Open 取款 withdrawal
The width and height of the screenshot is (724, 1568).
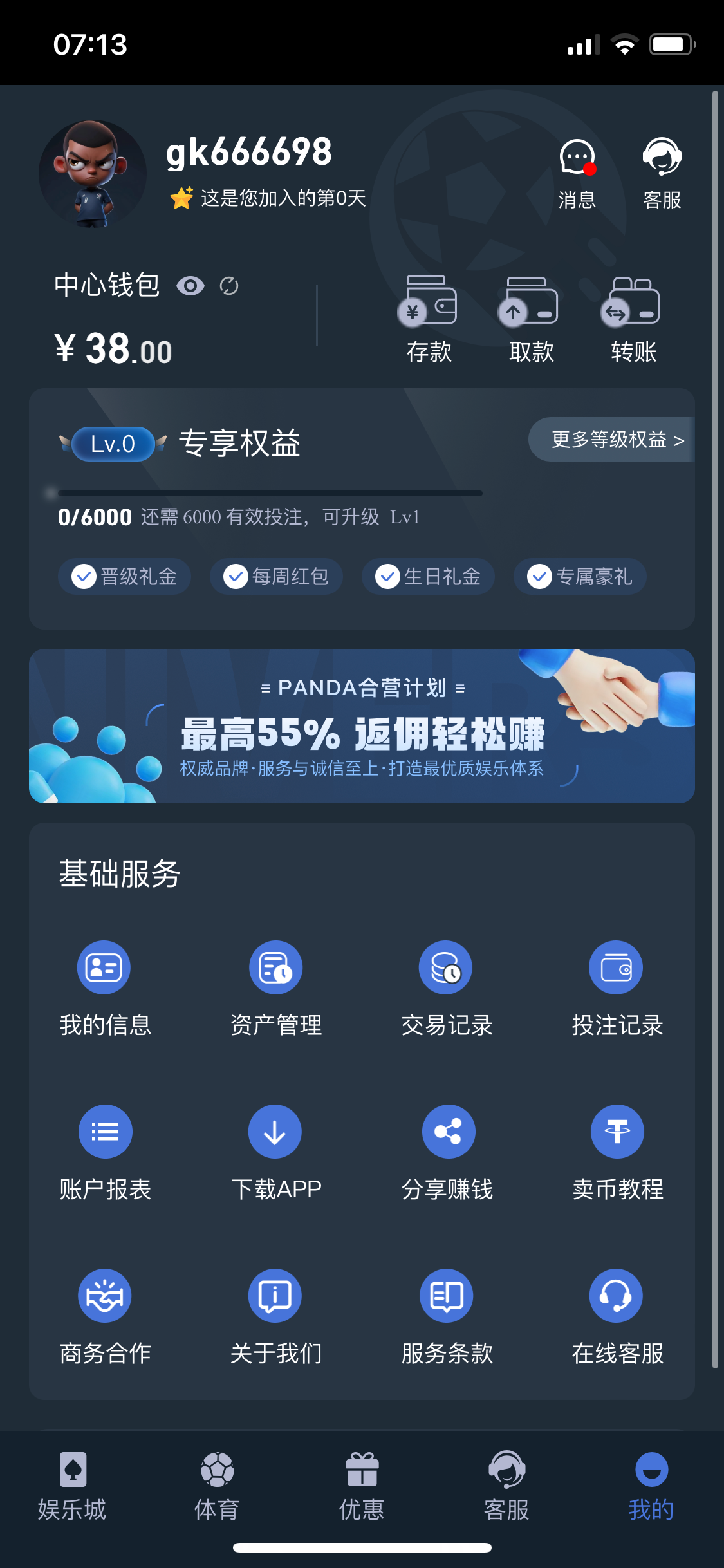(531, 319)
